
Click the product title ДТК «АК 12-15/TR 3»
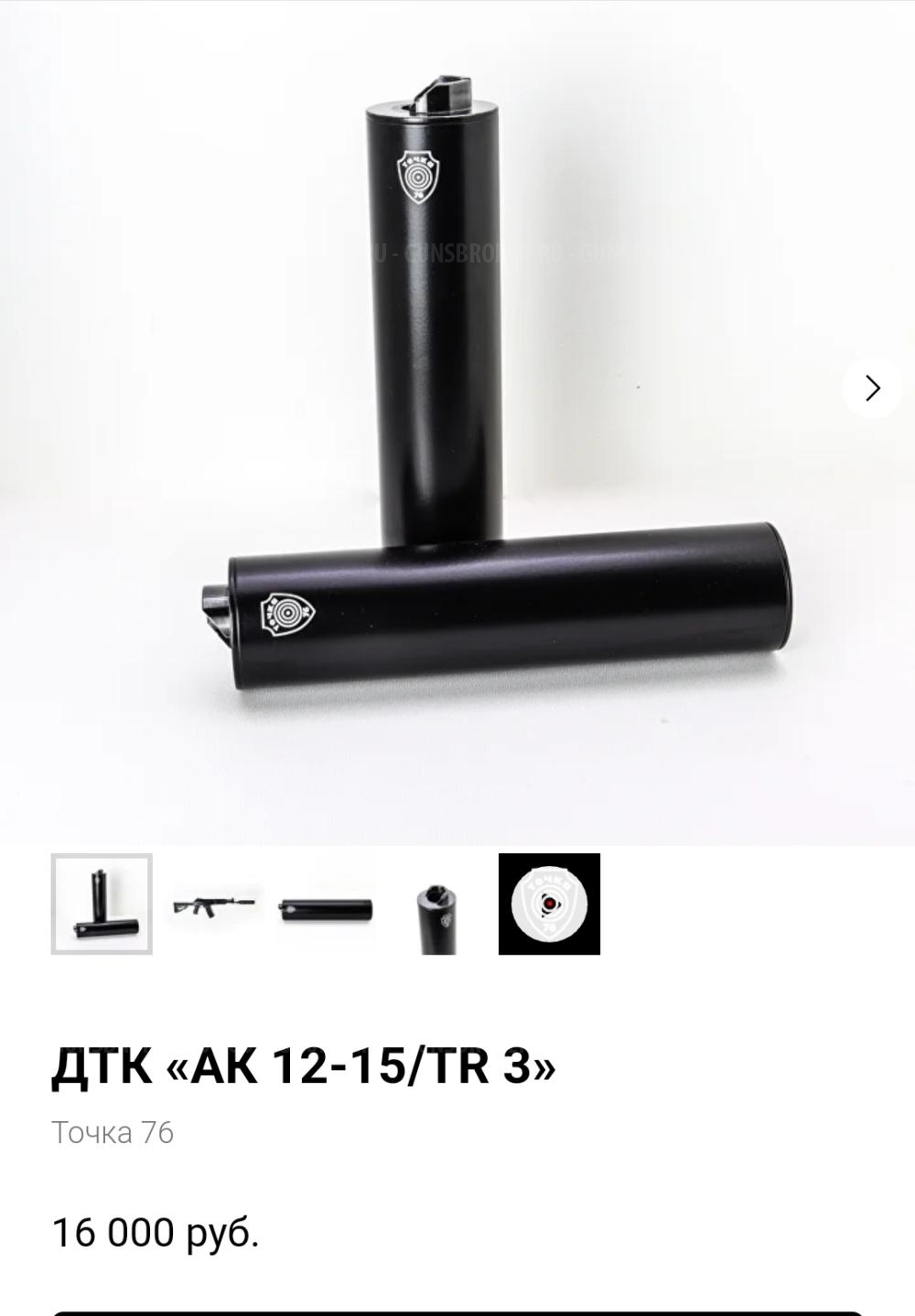coord(305,1065)
